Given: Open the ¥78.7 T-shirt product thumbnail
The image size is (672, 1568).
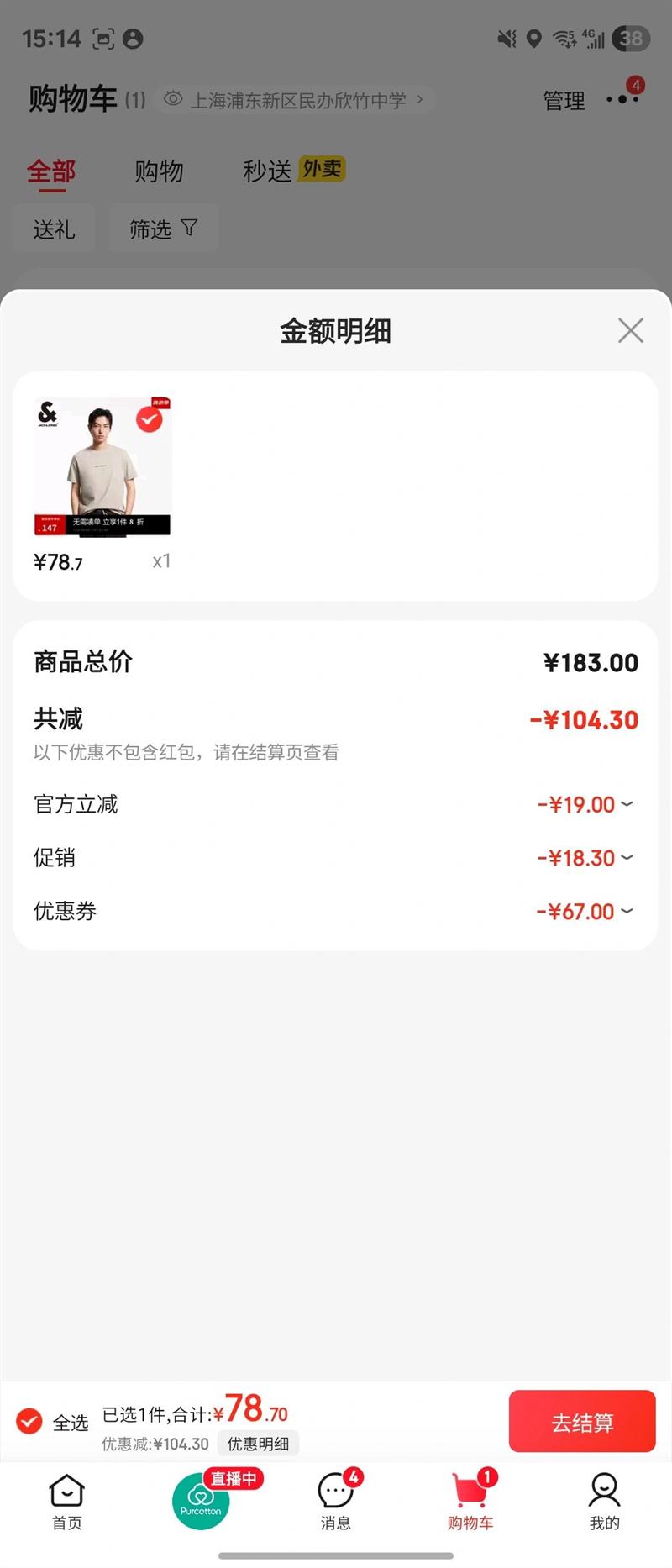Looking at the screenshot, I should pyautogui.click(x=102, y=466).
